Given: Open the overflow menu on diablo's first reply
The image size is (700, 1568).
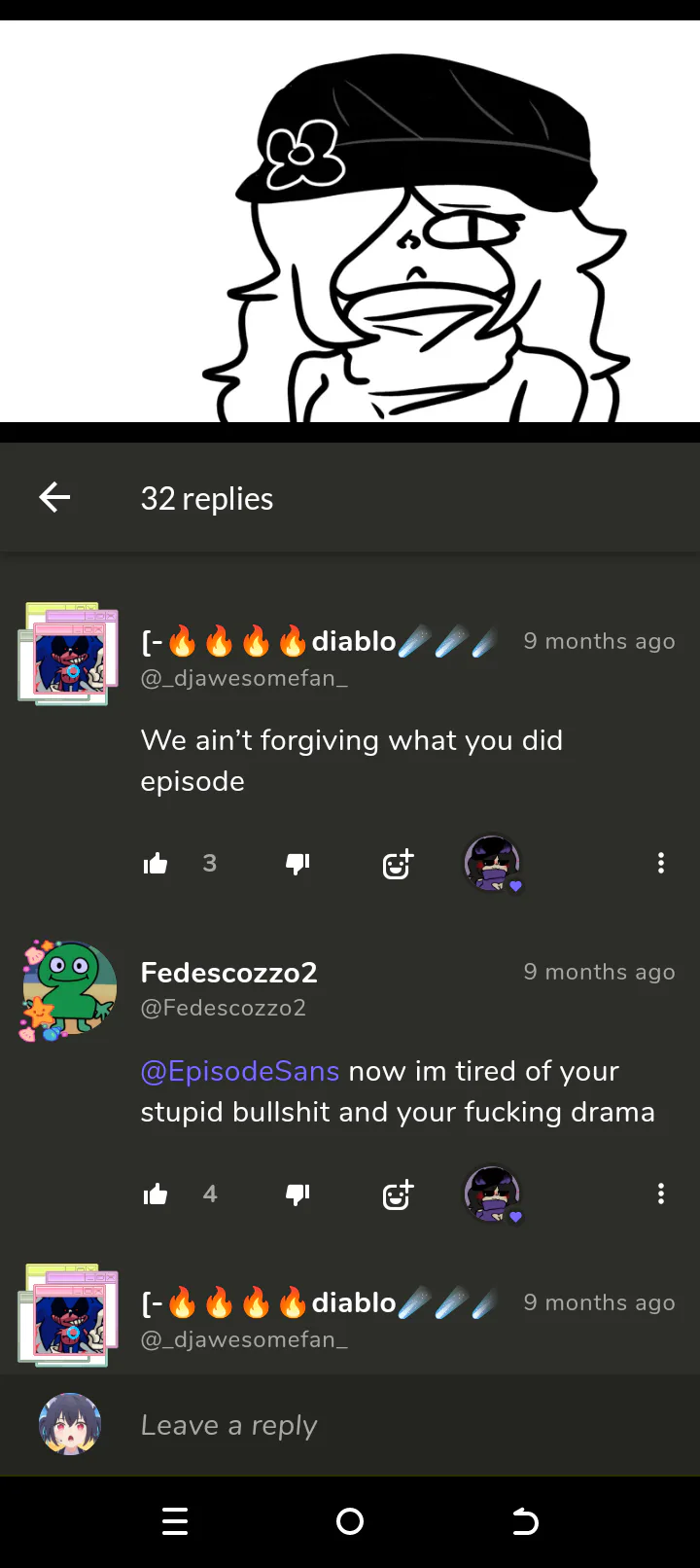Looking at the screenshot, I should (x=661, y=863).
